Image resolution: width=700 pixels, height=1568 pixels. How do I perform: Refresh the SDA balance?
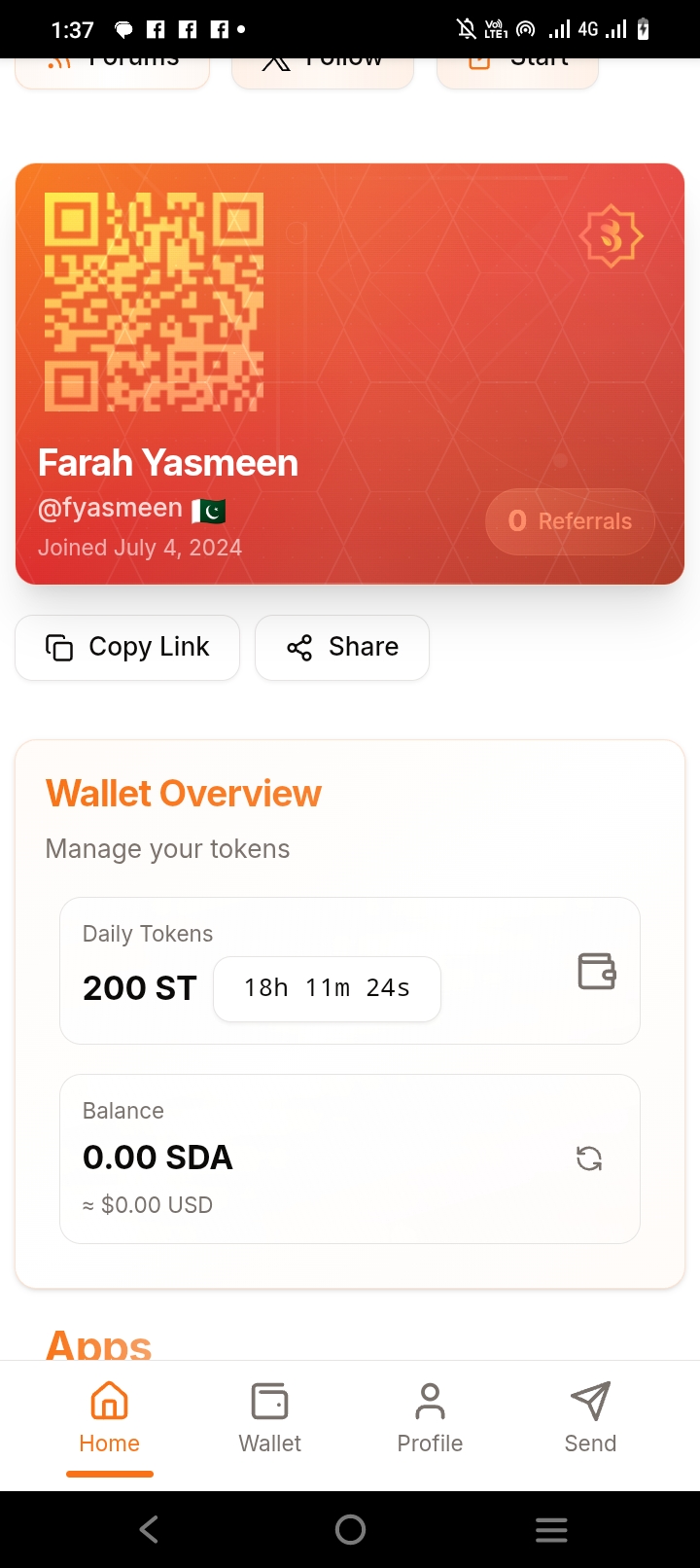coord(589,1158)
